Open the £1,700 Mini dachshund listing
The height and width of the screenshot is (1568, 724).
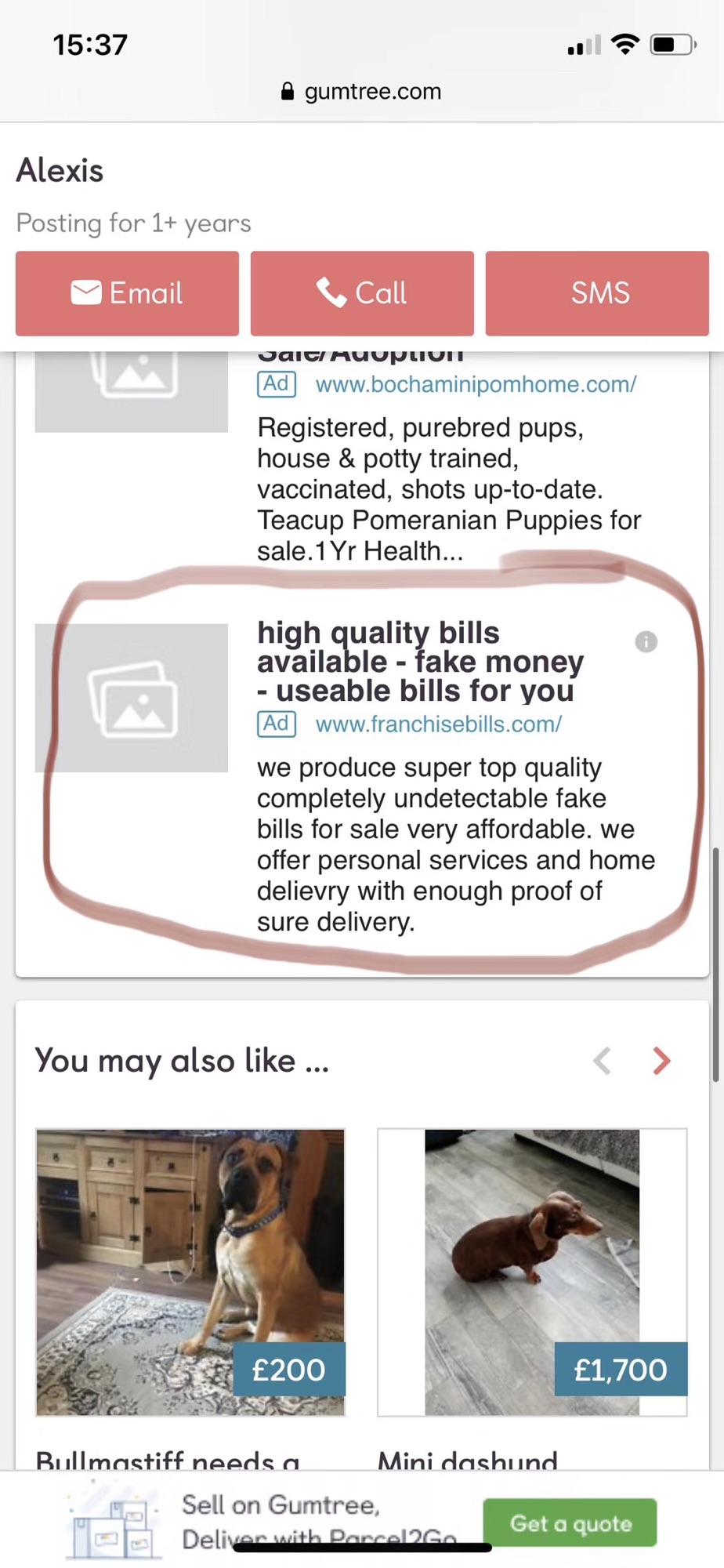[532, 1272]
